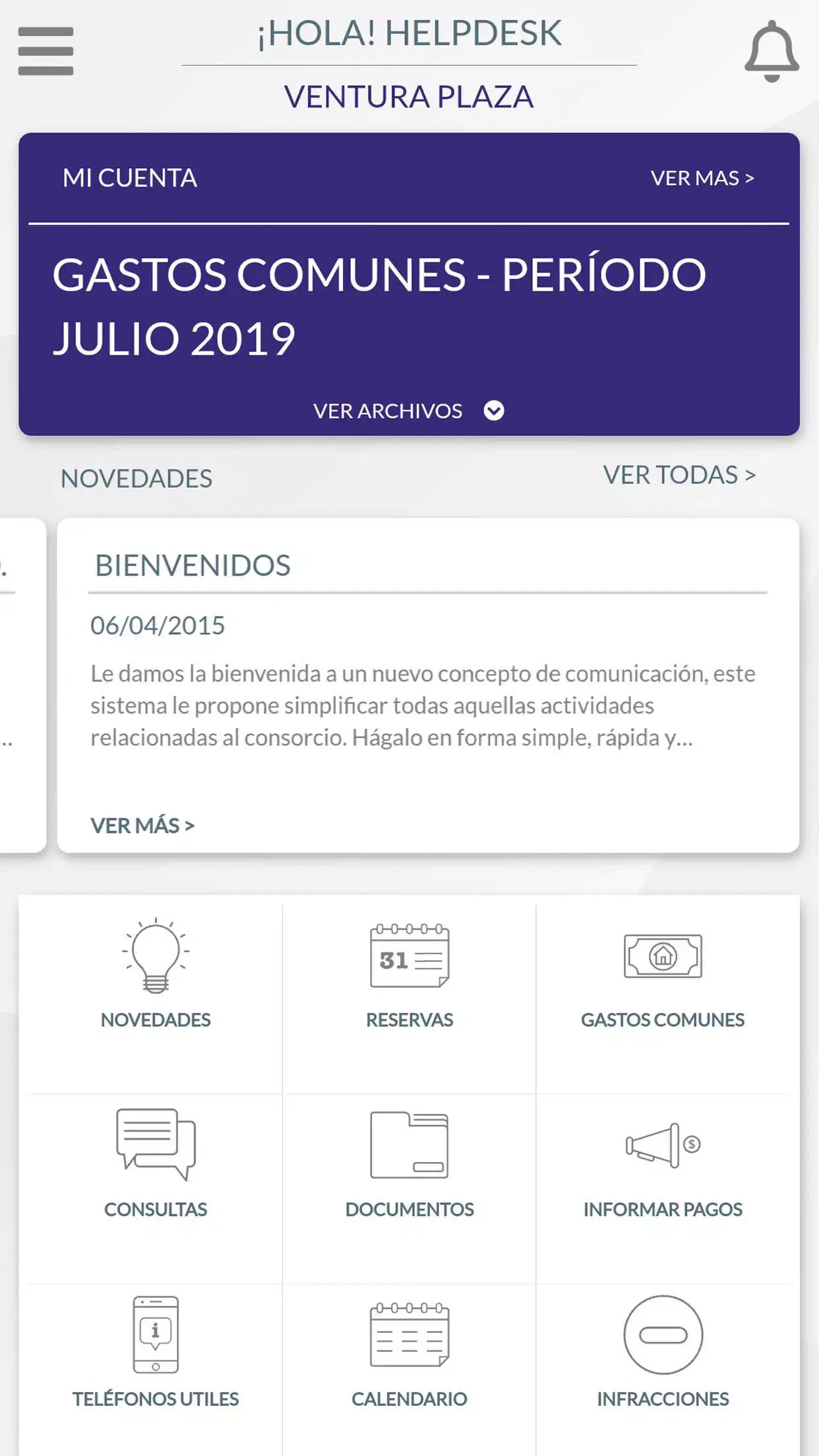
Task: Open VER MÁS on Bienvenidos card
Action: pyautogui.click(x=142, y=826)
